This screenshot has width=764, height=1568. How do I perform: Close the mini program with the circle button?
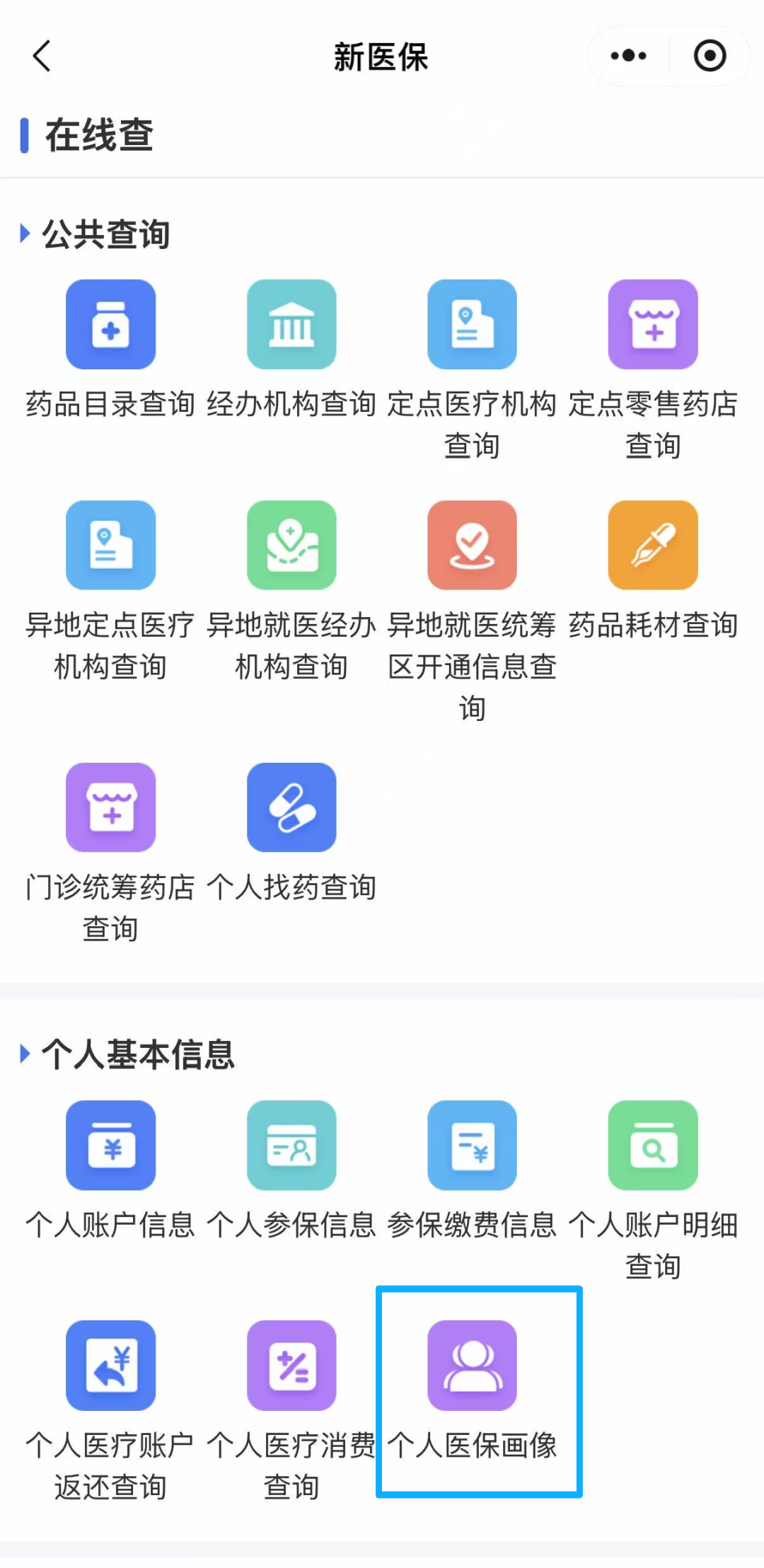point(710,56)
